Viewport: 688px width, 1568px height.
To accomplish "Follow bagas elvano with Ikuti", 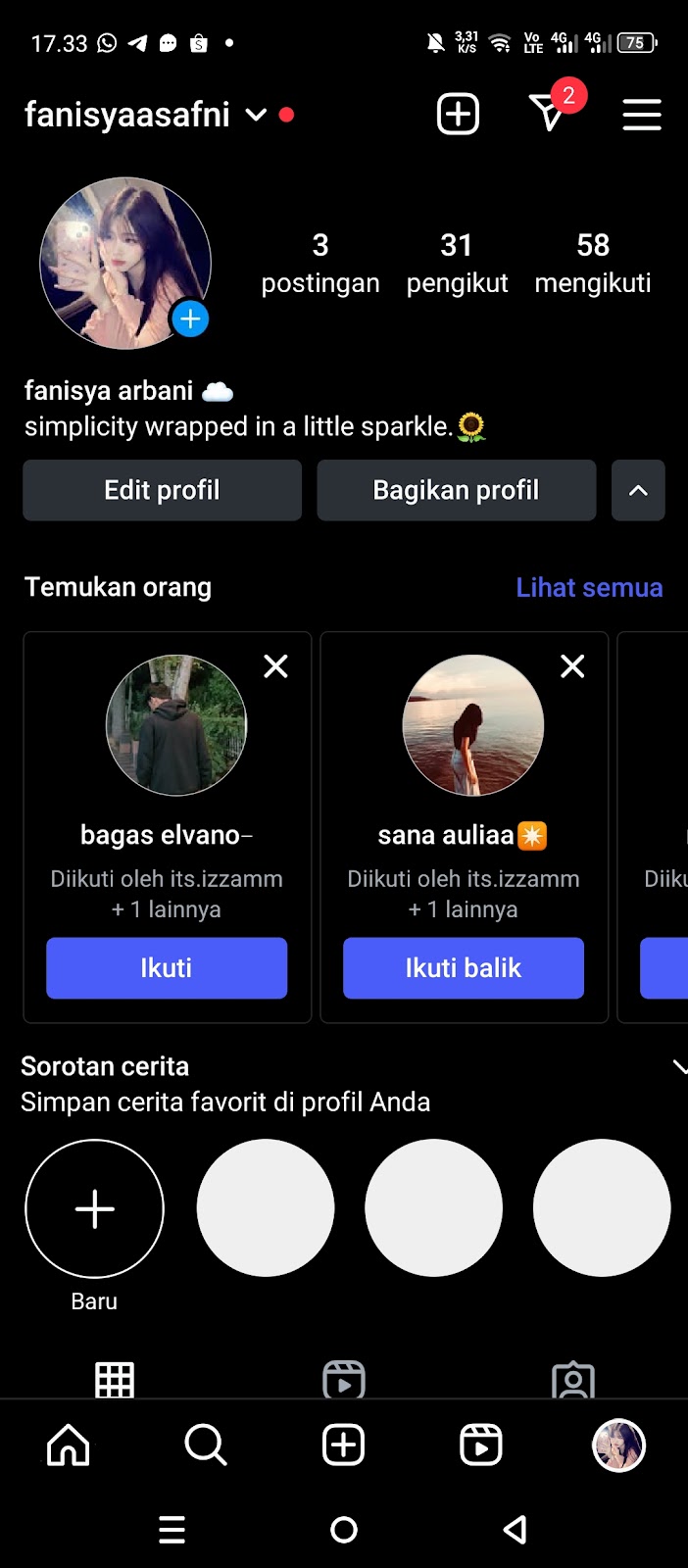I will pos(167,968).
